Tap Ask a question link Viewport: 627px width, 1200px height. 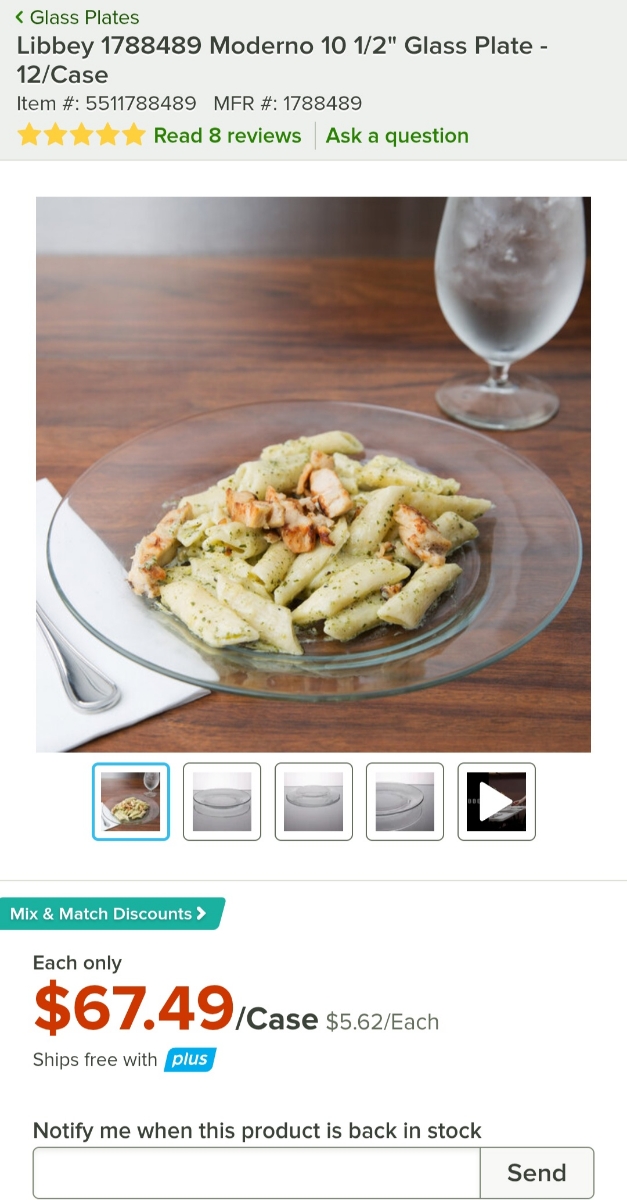tap(397, 136)
